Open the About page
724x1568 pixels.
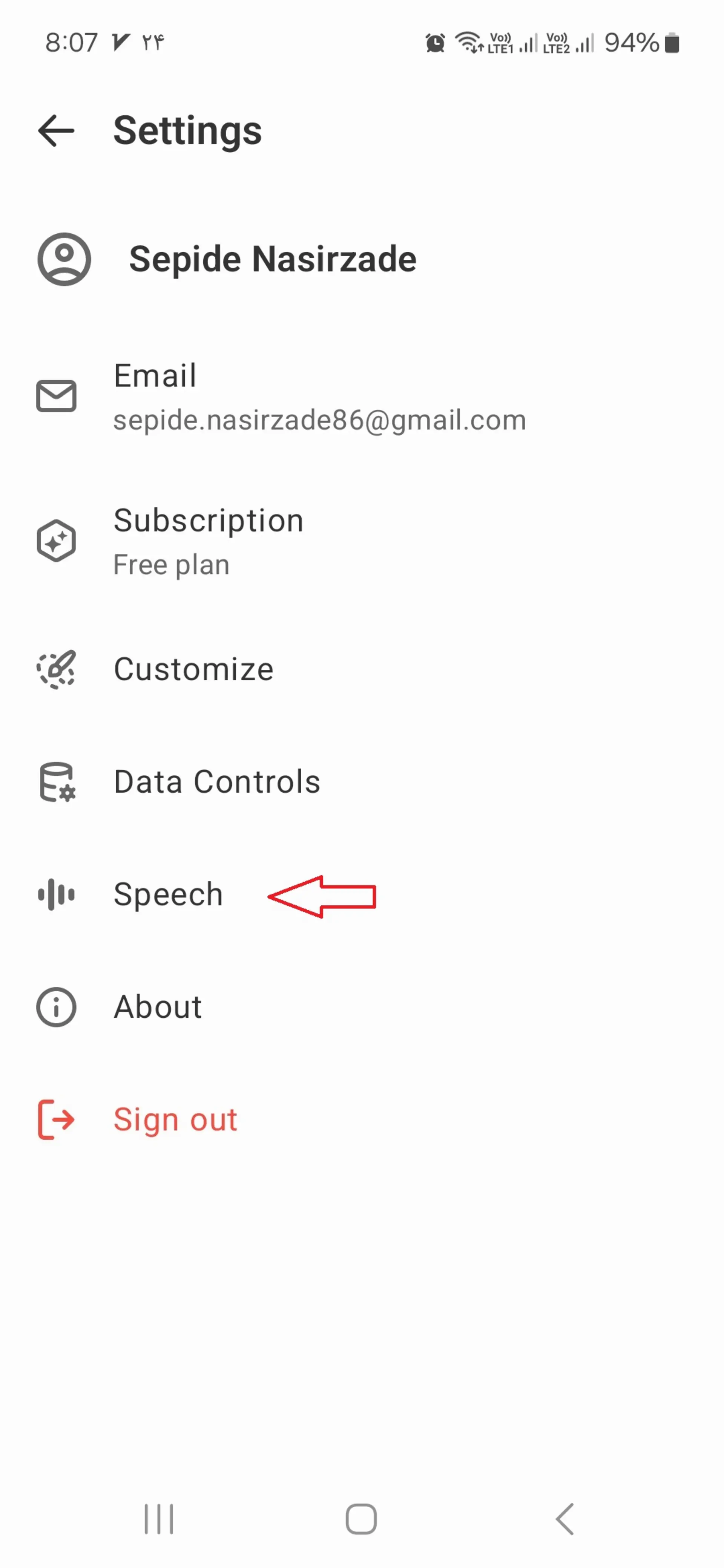[x=362, y=1008]
